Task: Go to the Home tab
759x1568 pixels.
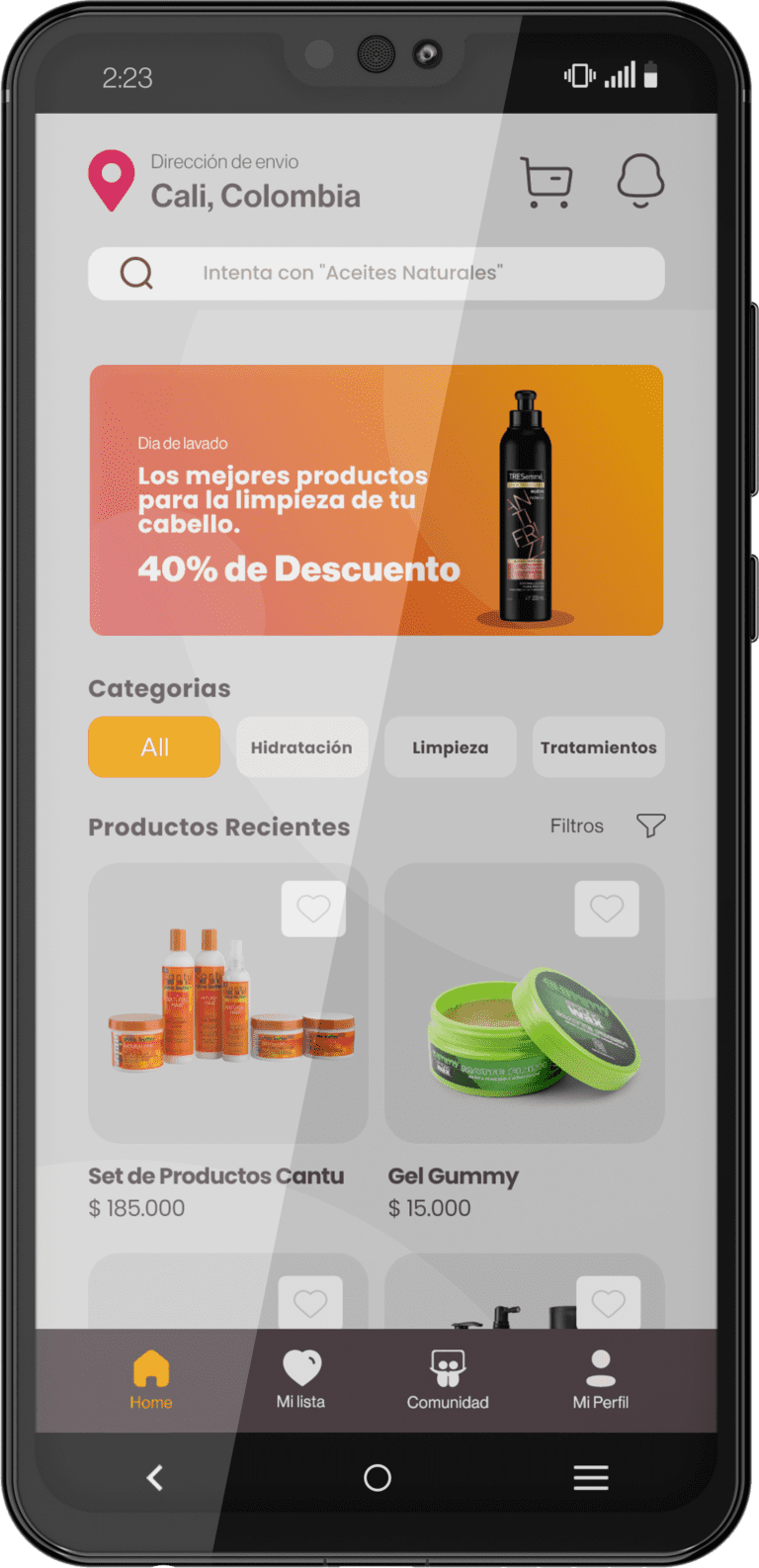Action: click(x=151, y=1380)
